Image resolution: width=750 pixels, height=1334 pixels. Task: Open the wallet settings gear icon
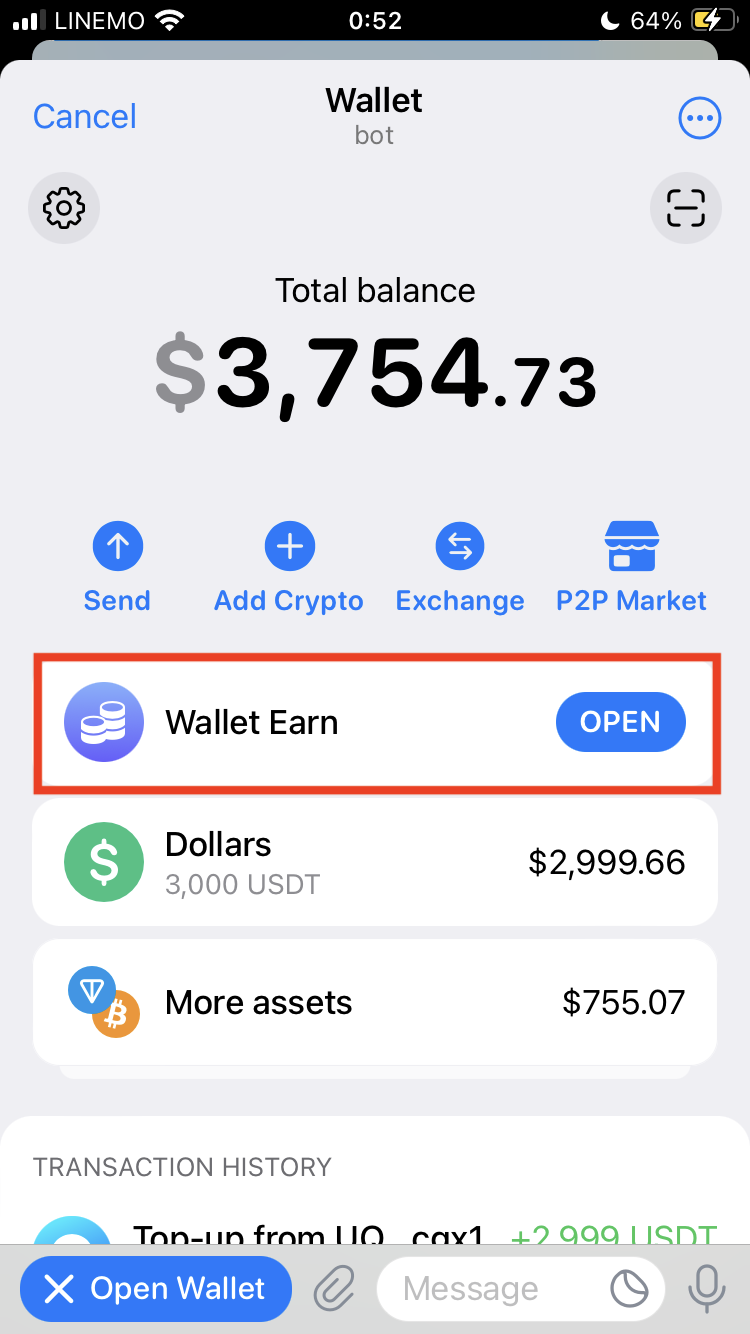point(64,208)
